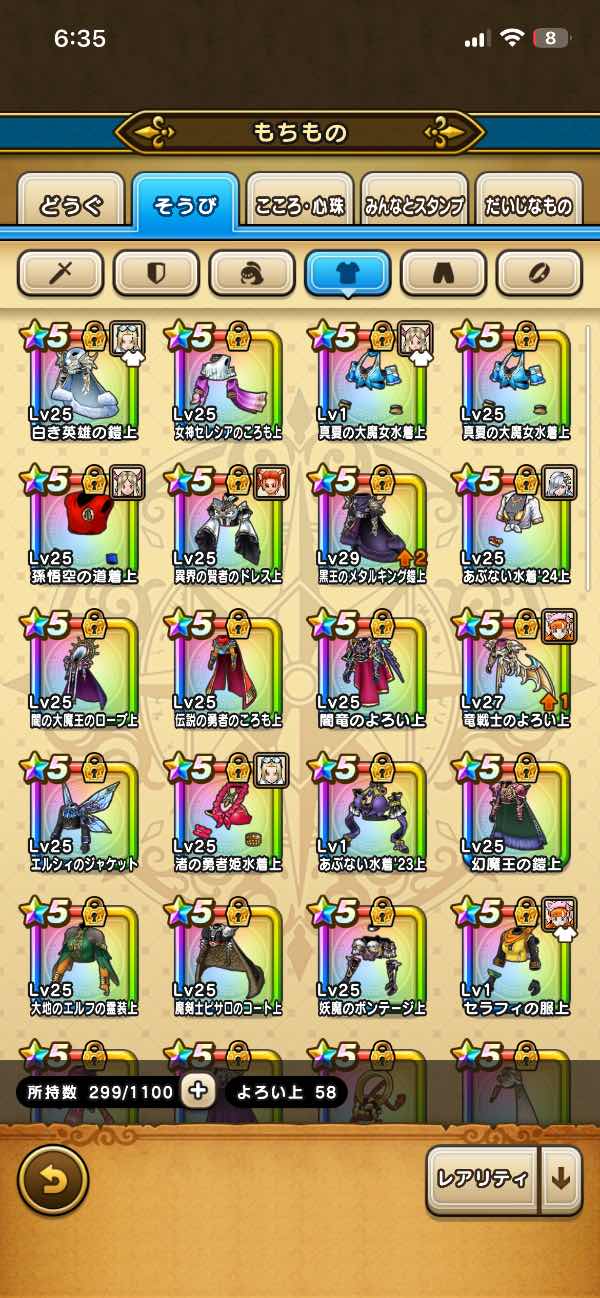Change sort order from レアリティ
Image resolution: width=600 pixels, height=1298 pixels.
[x=482, y=1180]
